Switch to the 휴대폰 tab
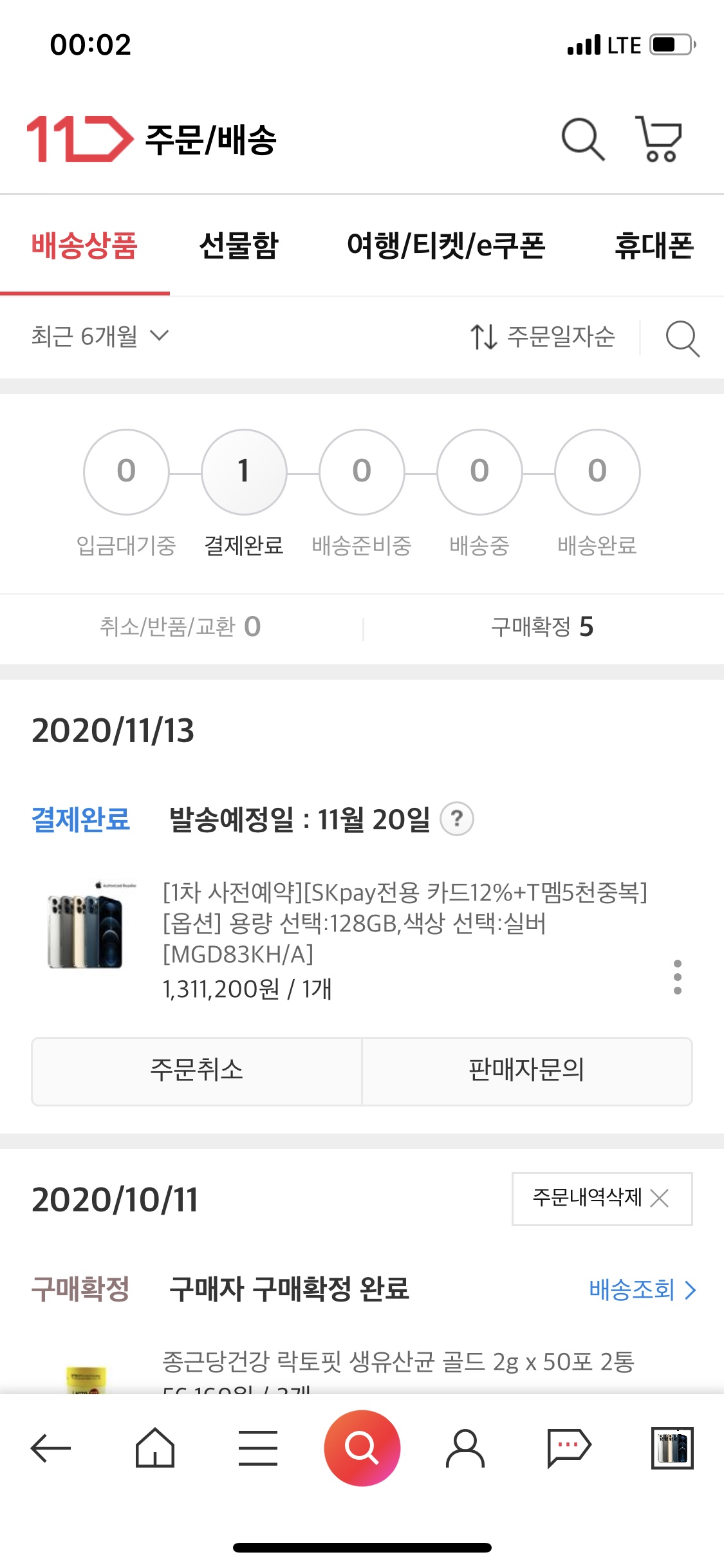724x1568 pixels. pos(654,246)
